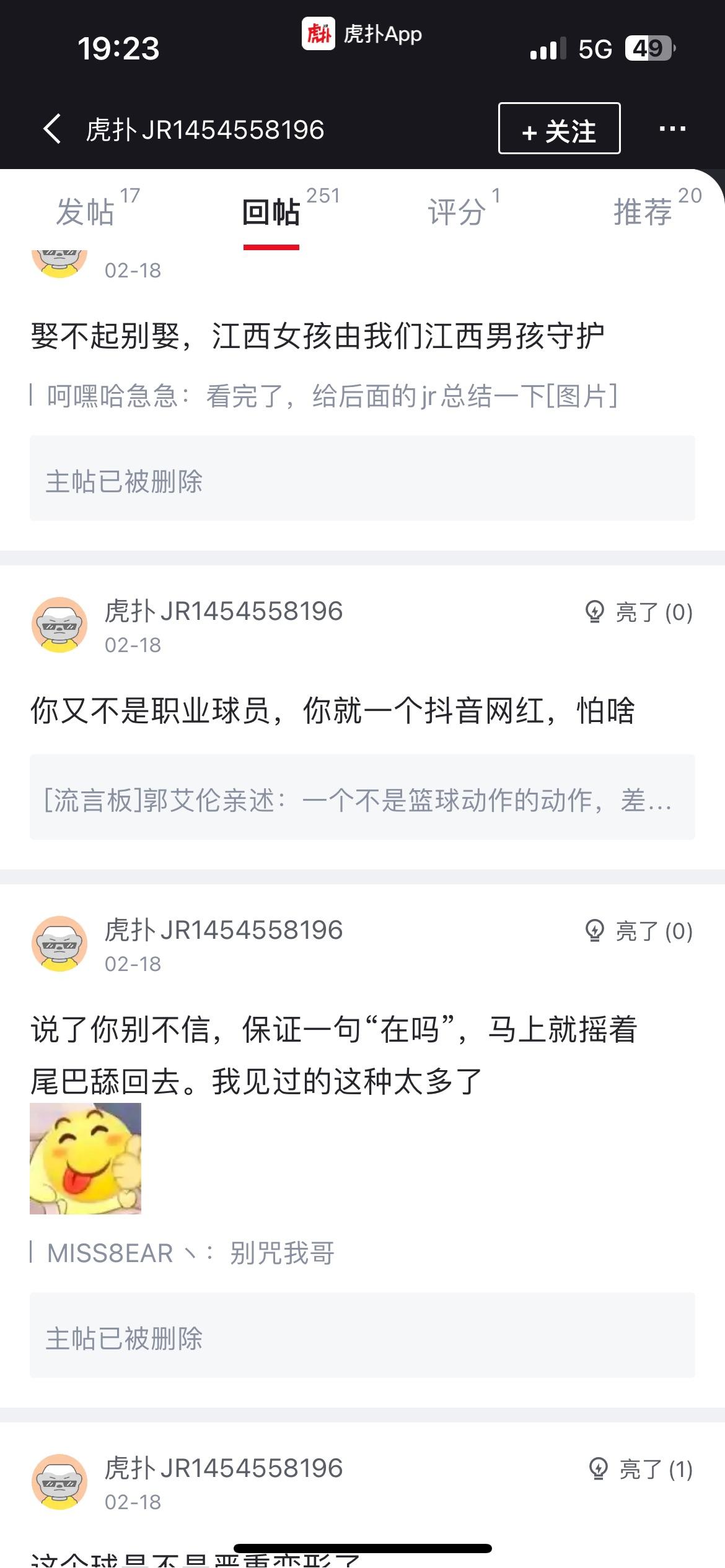Follow this user with the 关注 button
Image resolution: width=725 pixels, height=1568 pixels.
point(559,128)
